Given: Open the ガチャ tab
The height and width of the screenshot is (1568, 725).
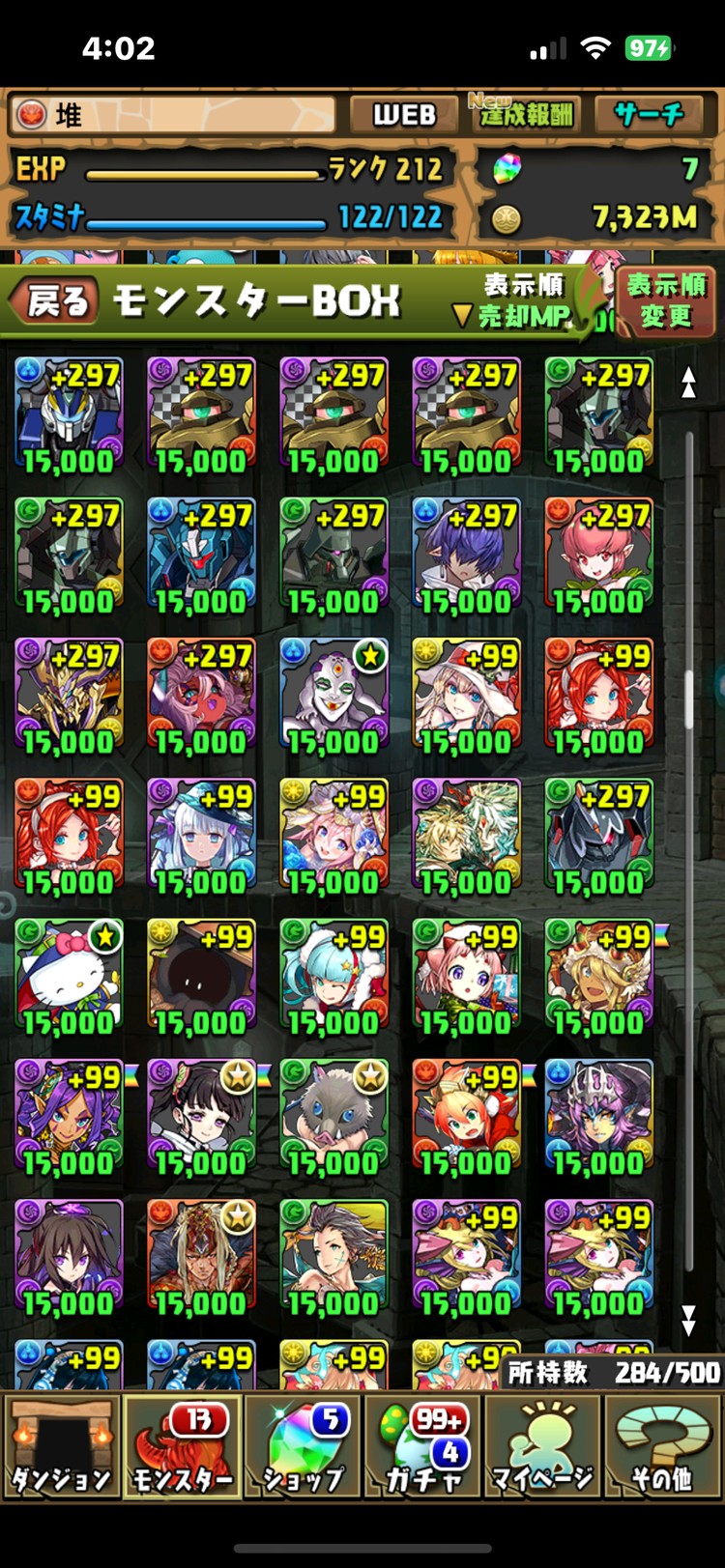Looking at the screenshot, I should click(x=422, y=1446).
